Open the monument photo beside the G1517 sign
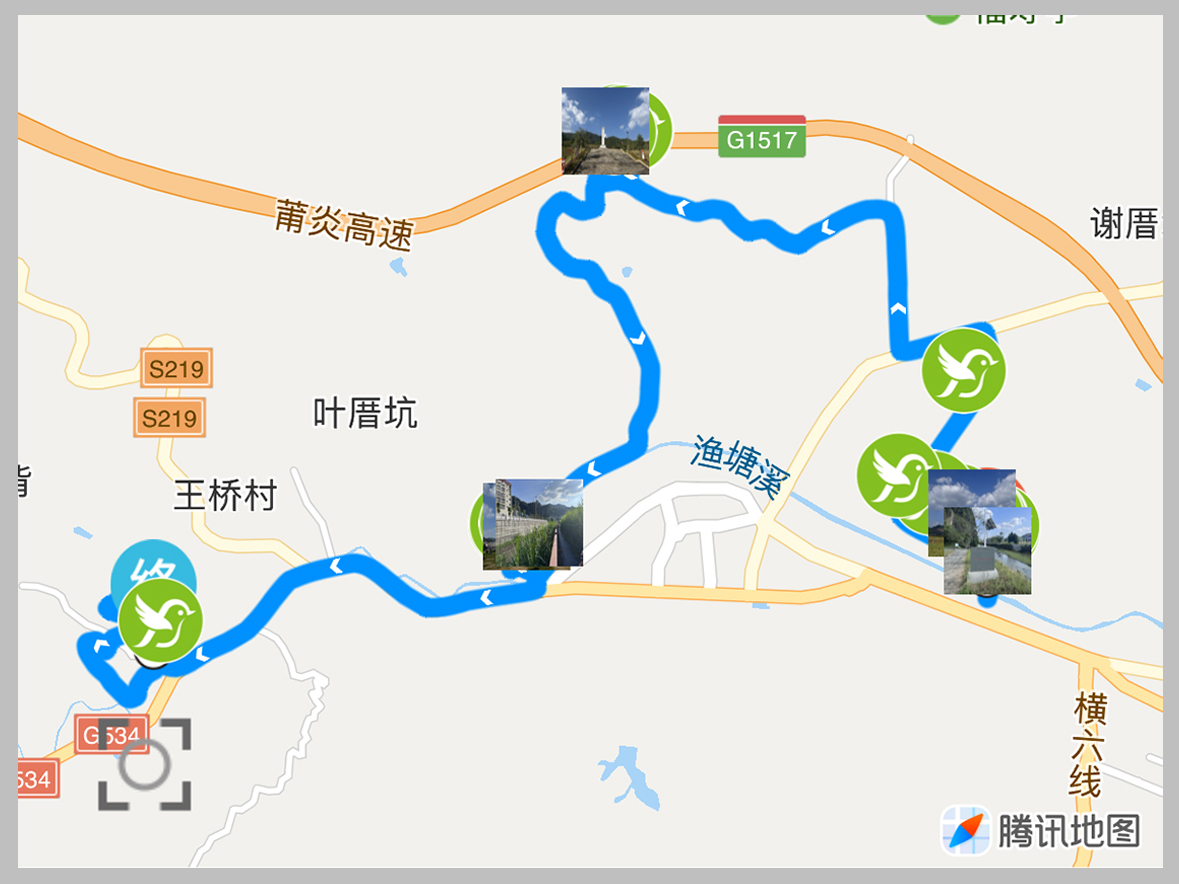1179x884 pixels. pyautogui.click(x=605, y=131)
